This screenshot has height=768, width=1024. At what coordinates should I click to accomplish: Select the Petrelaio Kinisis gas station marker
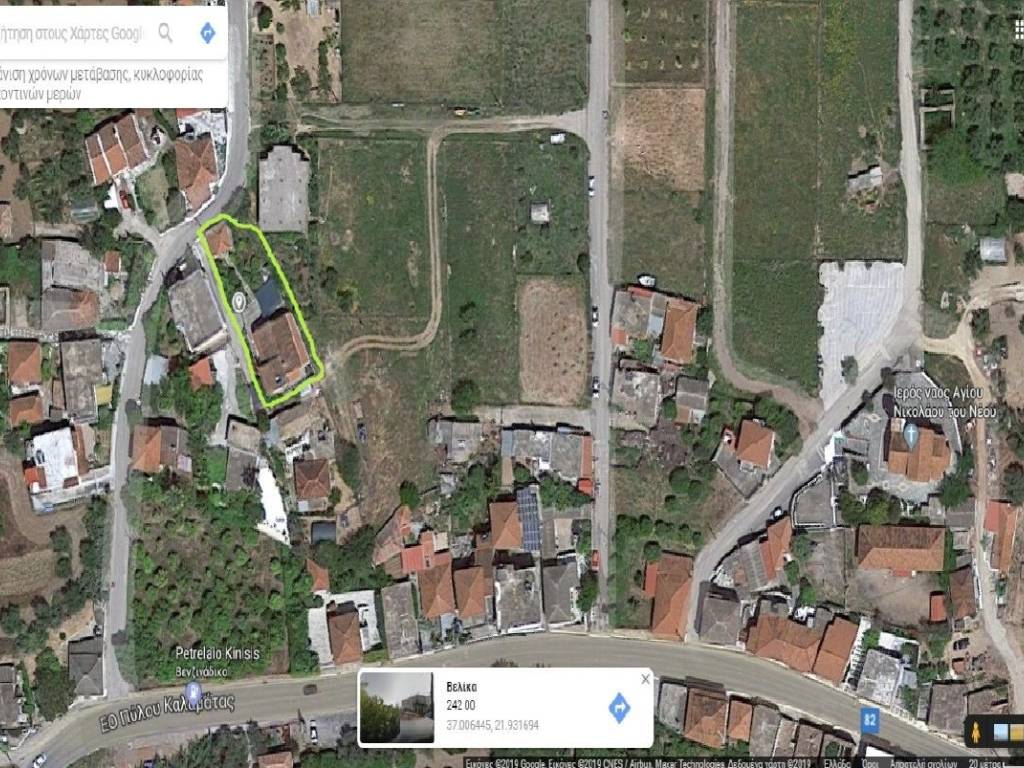click(x=194, y=691)
